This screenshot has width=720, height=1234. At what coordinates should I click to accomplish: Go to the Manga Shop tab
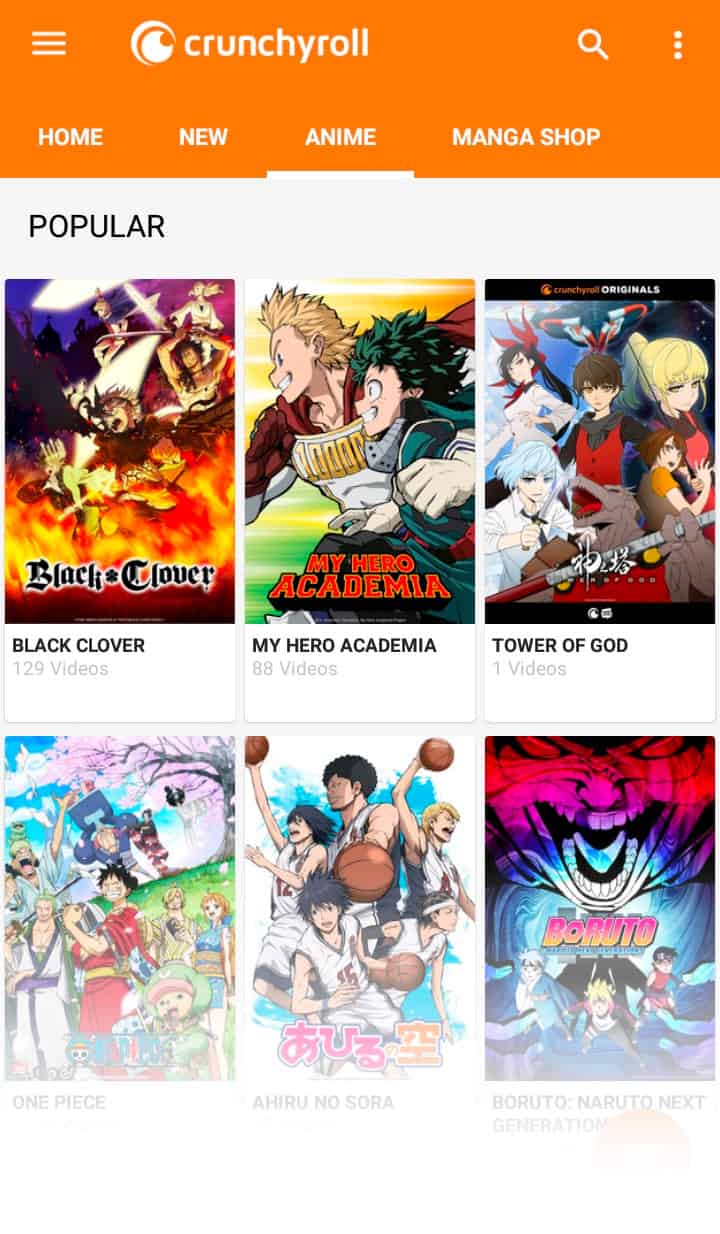(526, 137)
